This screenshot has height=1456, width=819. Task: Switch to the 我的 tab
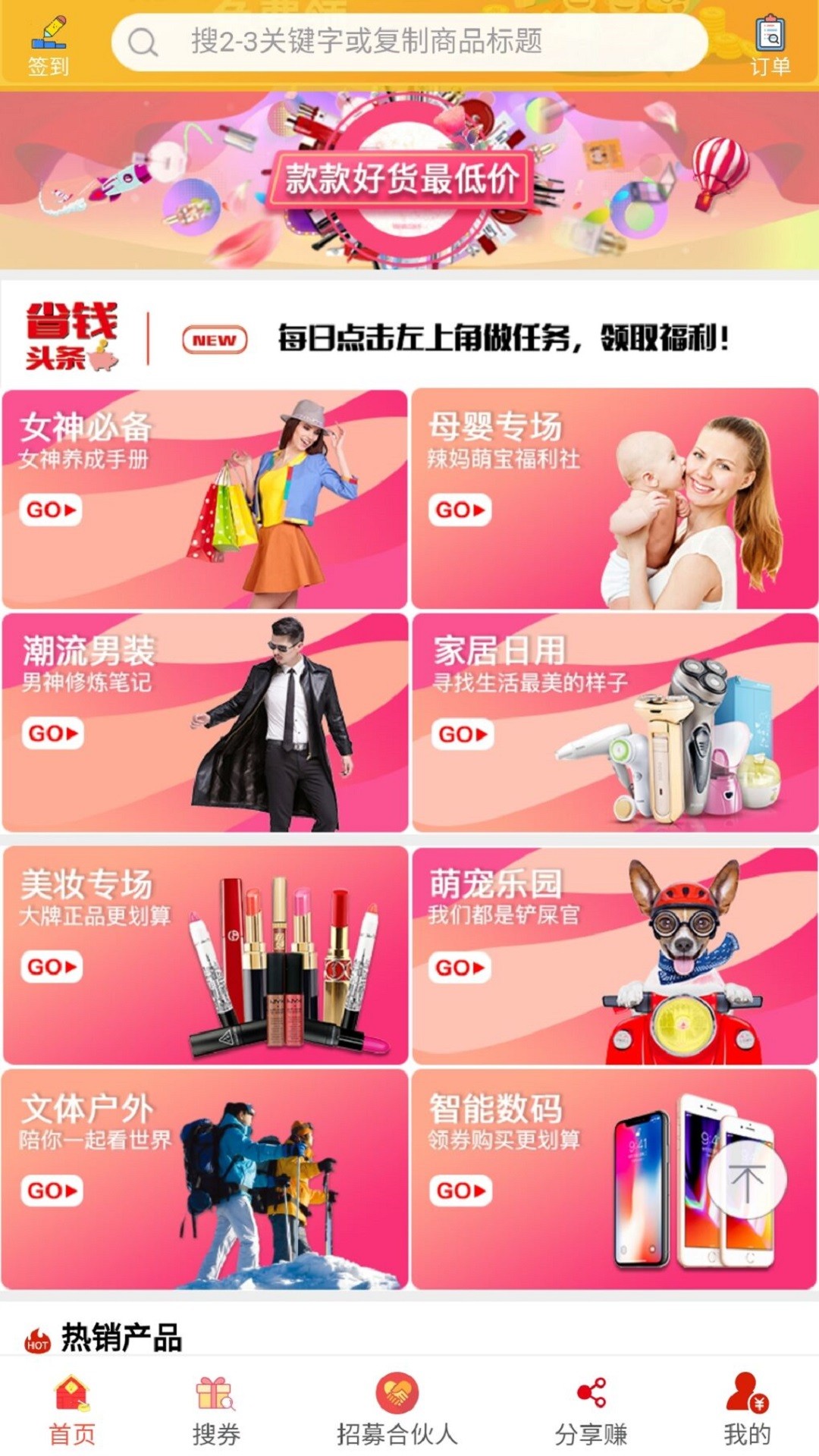click(x=747, y=1410)
